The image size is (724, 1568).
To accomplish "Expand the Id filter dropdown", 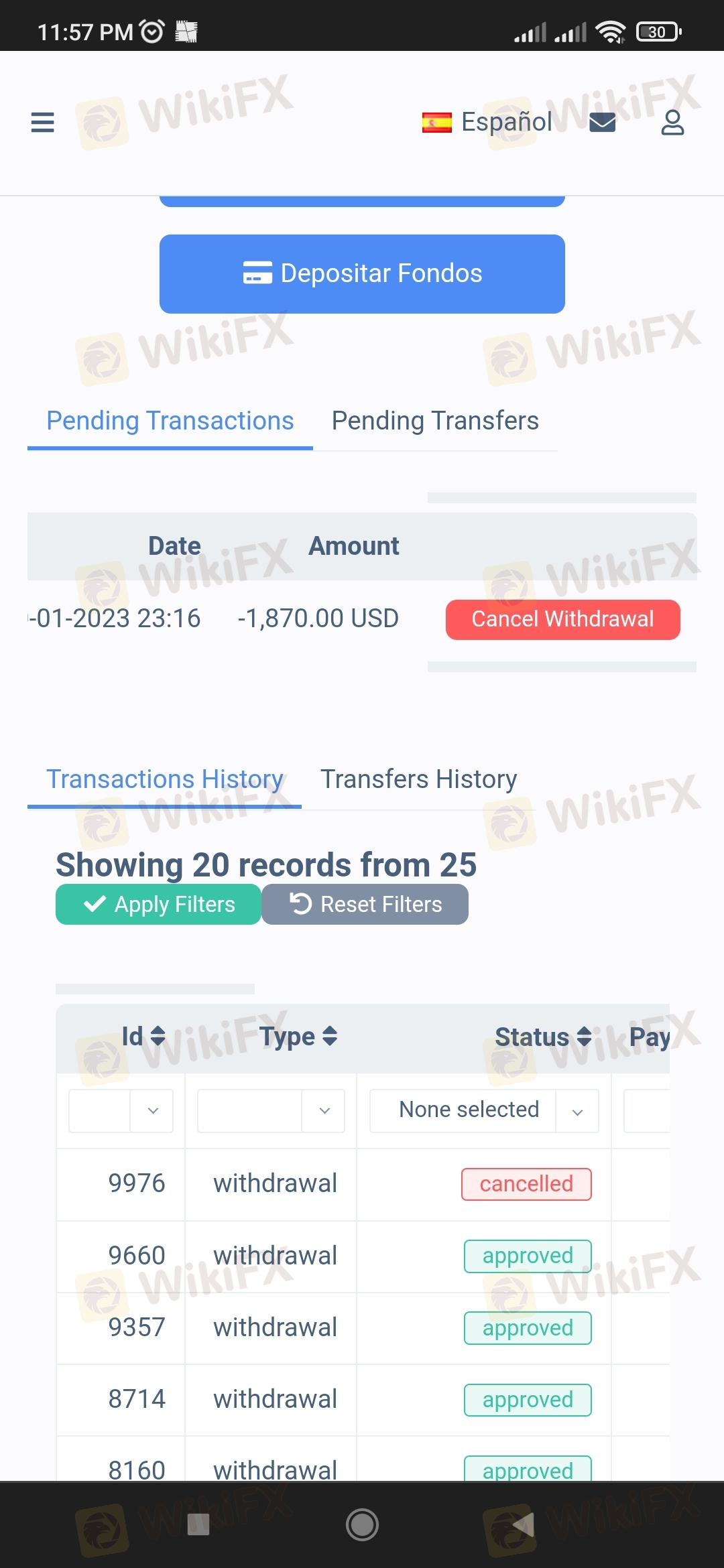I will tap(121, 1110).
